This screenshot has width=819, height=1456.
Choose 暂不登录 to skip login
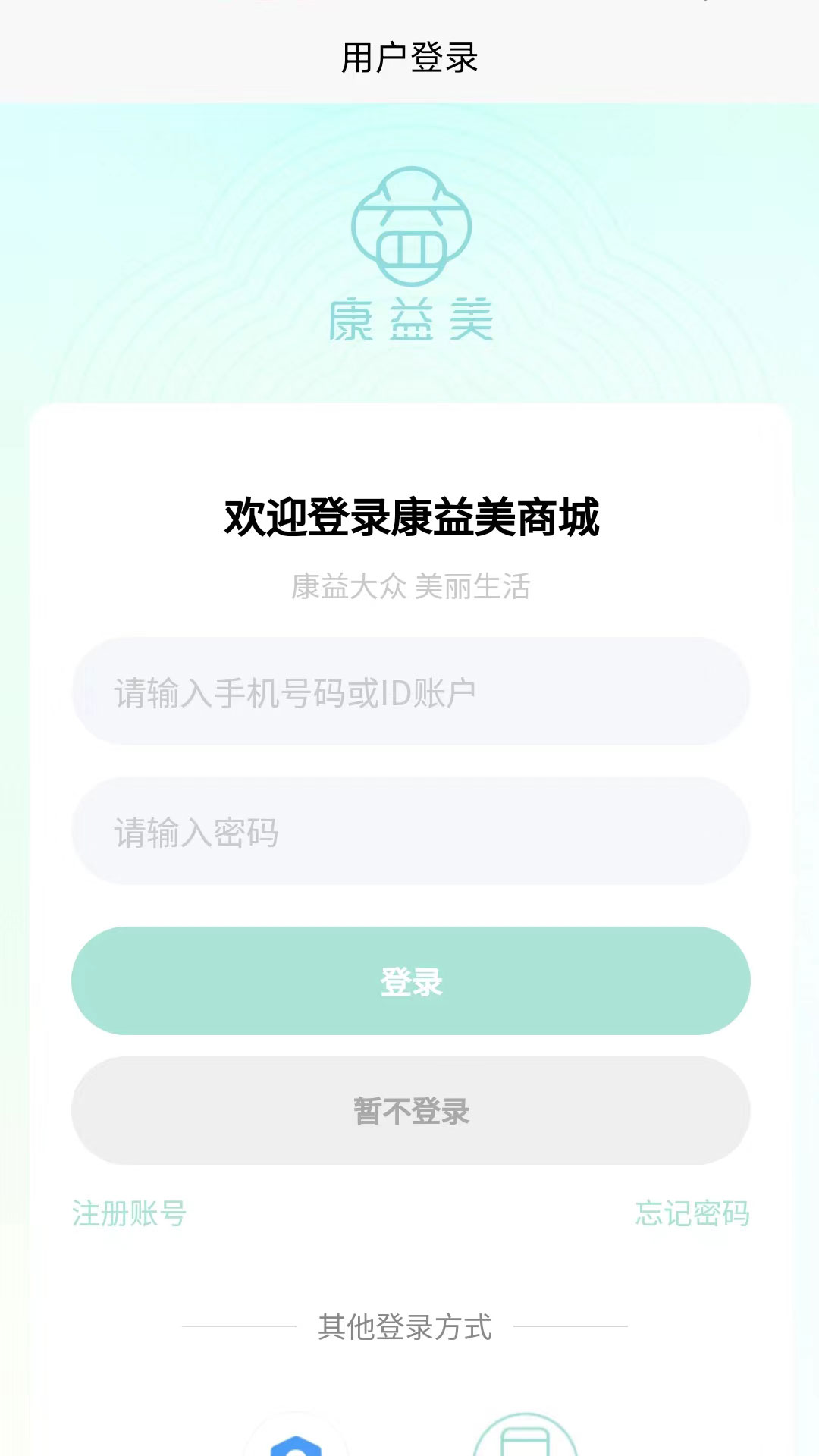pyautogui.click(x=410, y=1111)
